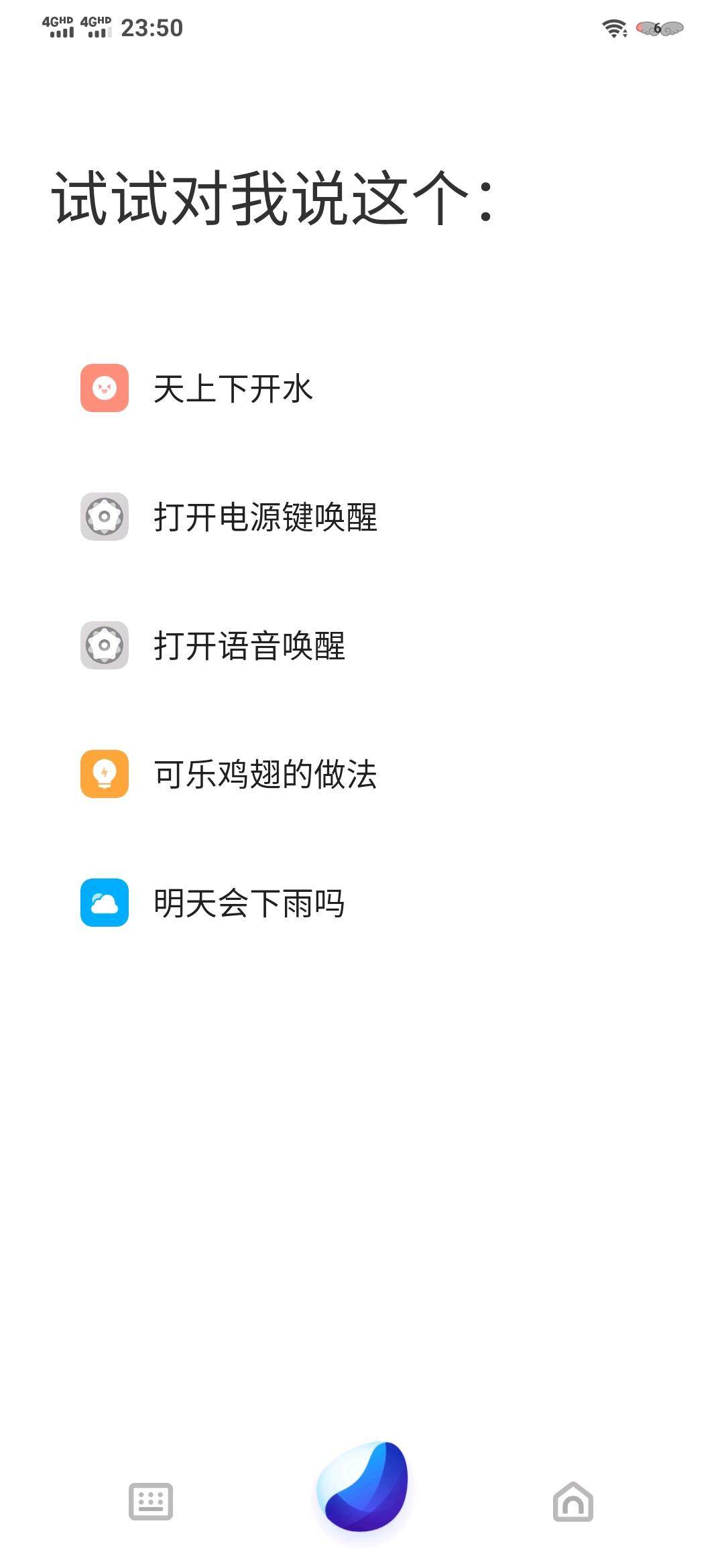Screen dimensions: 724x1568
Task: Open the keyboard input icon at bottom left
Action: [x=151, y=1501]
